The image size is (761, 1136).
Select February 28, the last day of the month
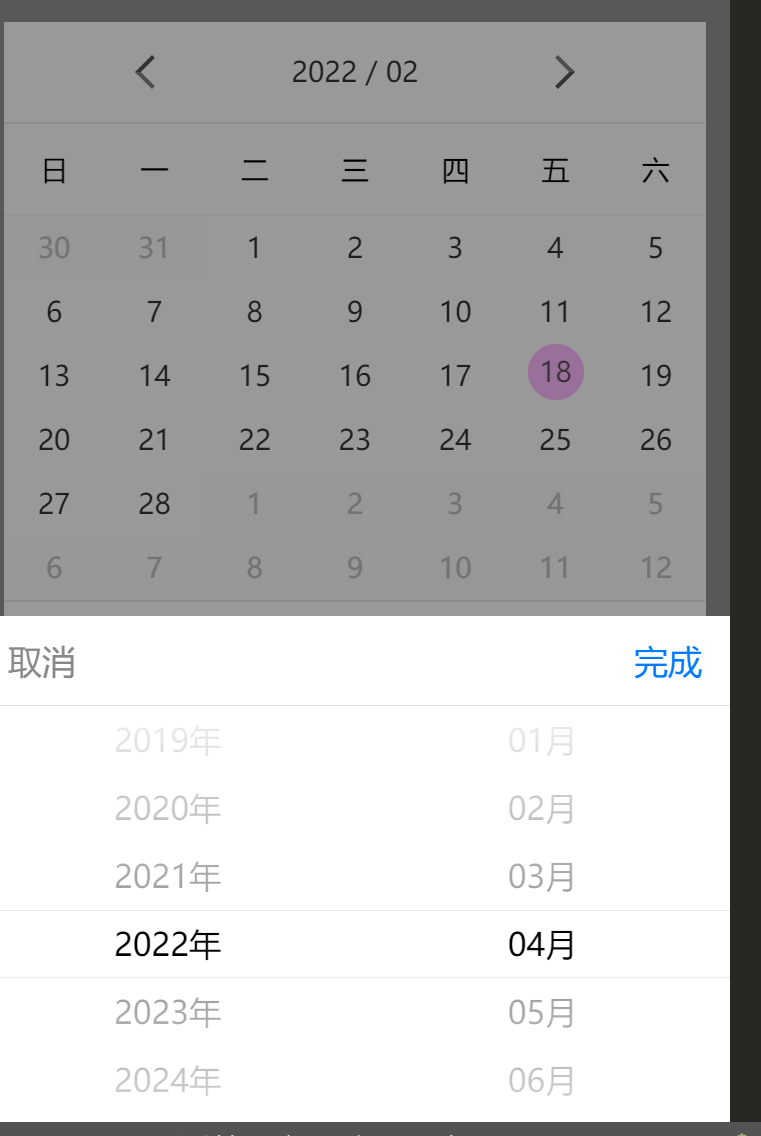pos(154,504)
